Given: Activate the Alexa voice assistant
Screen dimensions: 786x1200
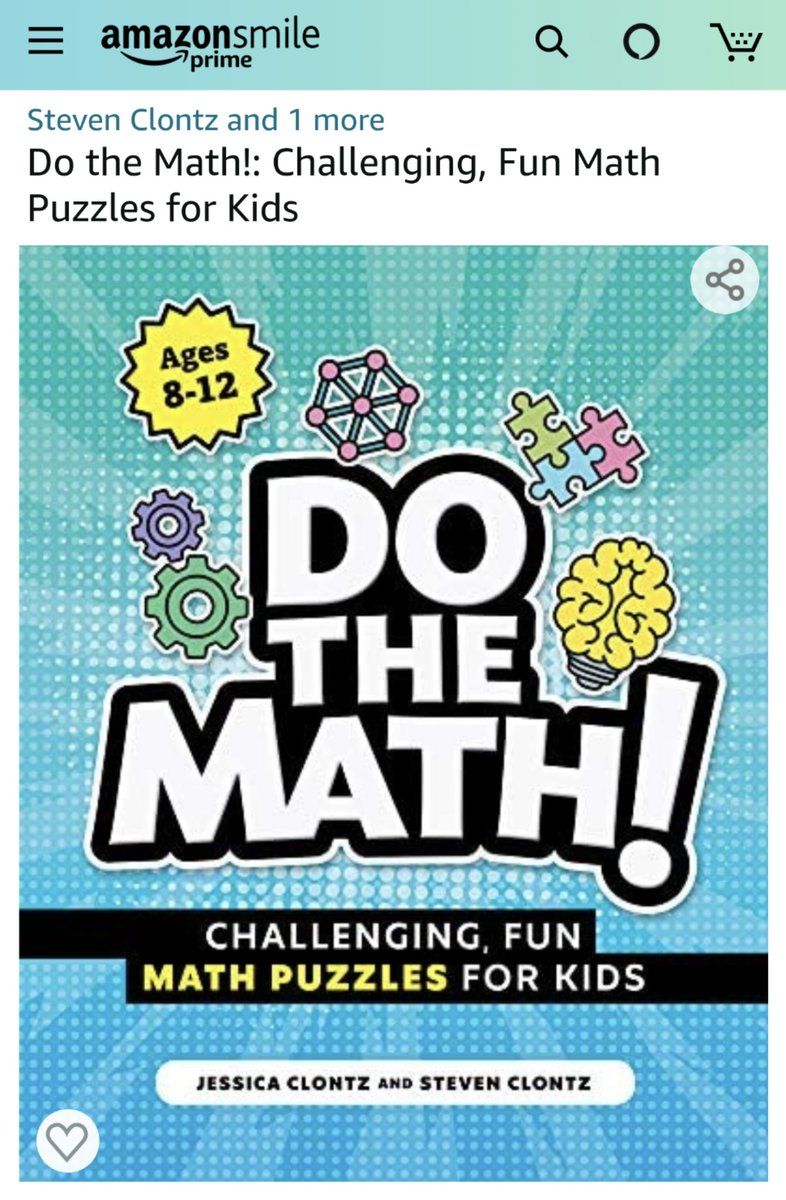Looking at the screenshot, I should click(641, 43).
